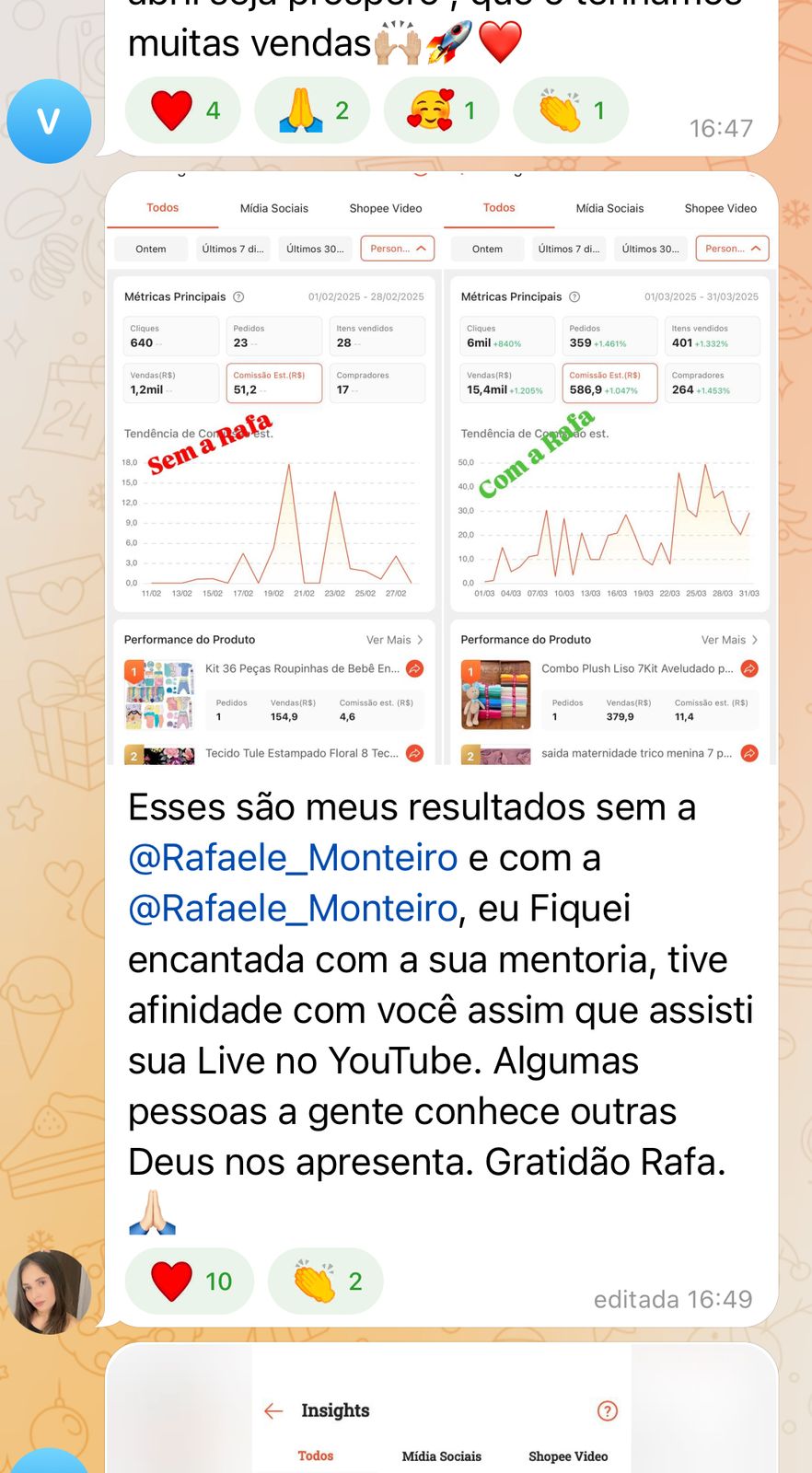Viewport: 812px width, 1473px height.
Task: Open the second @Rafaele_Monteiro mention
Action: [x=293, y=909]
